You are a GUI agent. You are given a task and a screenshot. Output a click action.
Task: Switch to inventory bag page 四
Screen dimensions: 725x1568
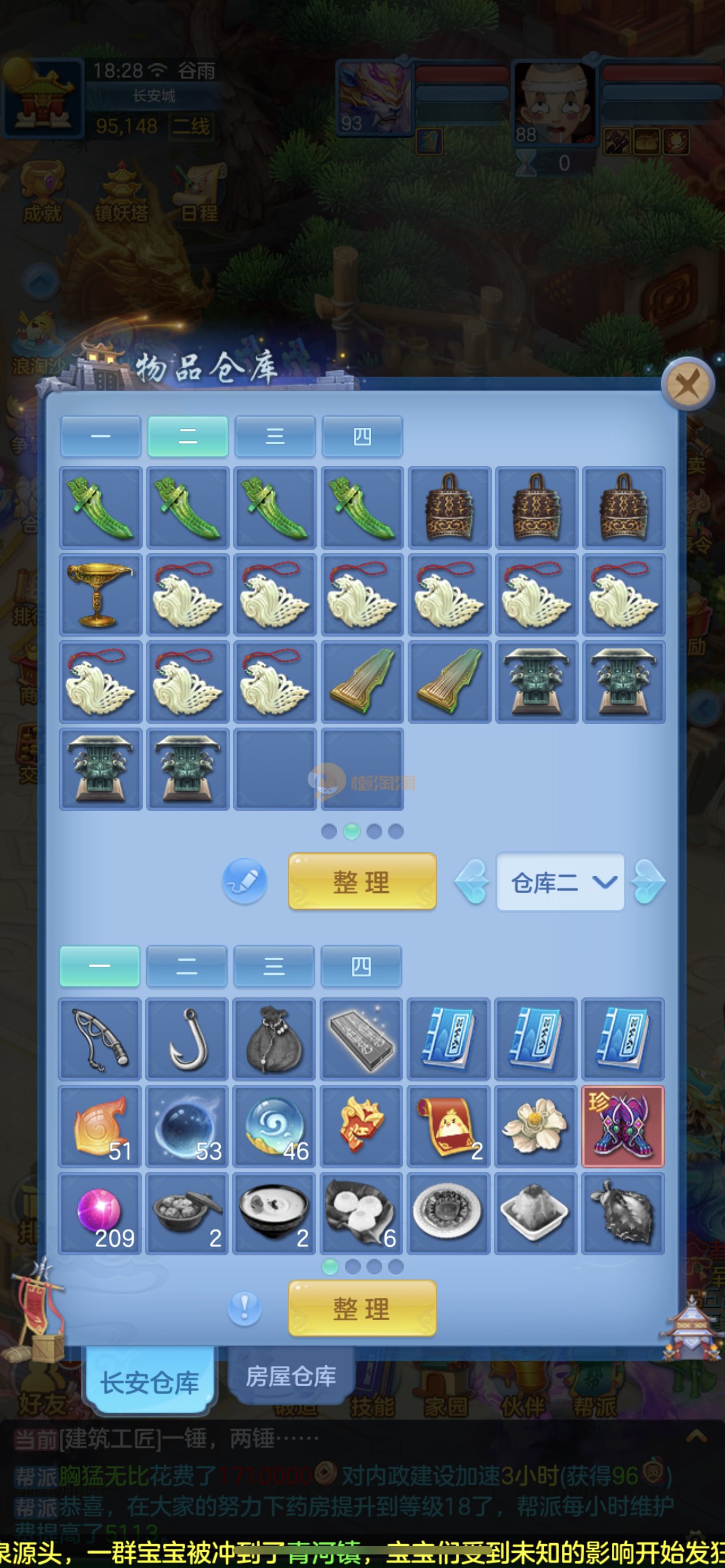pyautogui.click(x=361, y=966)
